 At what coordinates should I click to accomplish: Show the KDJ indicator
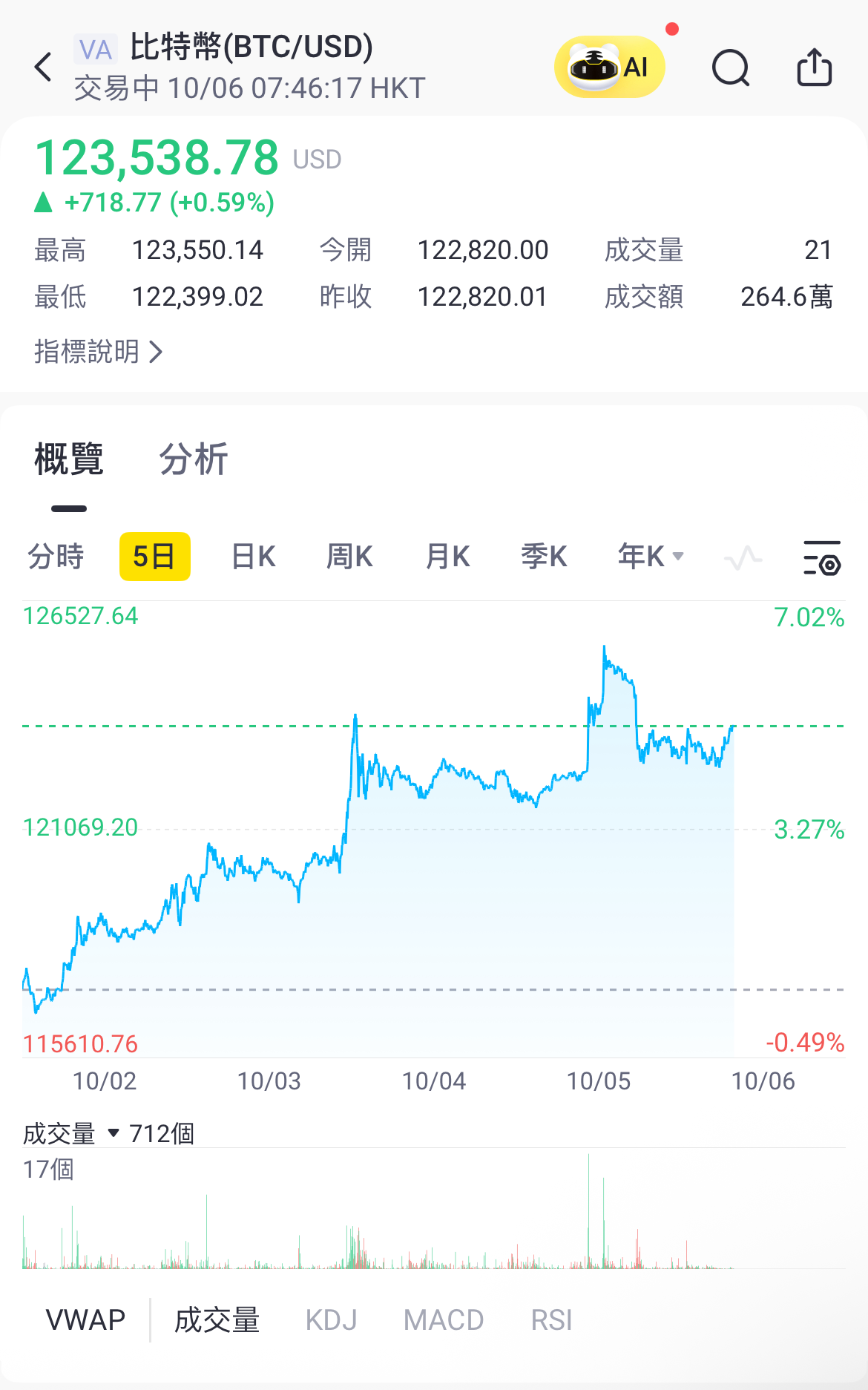coord(331,1320)
